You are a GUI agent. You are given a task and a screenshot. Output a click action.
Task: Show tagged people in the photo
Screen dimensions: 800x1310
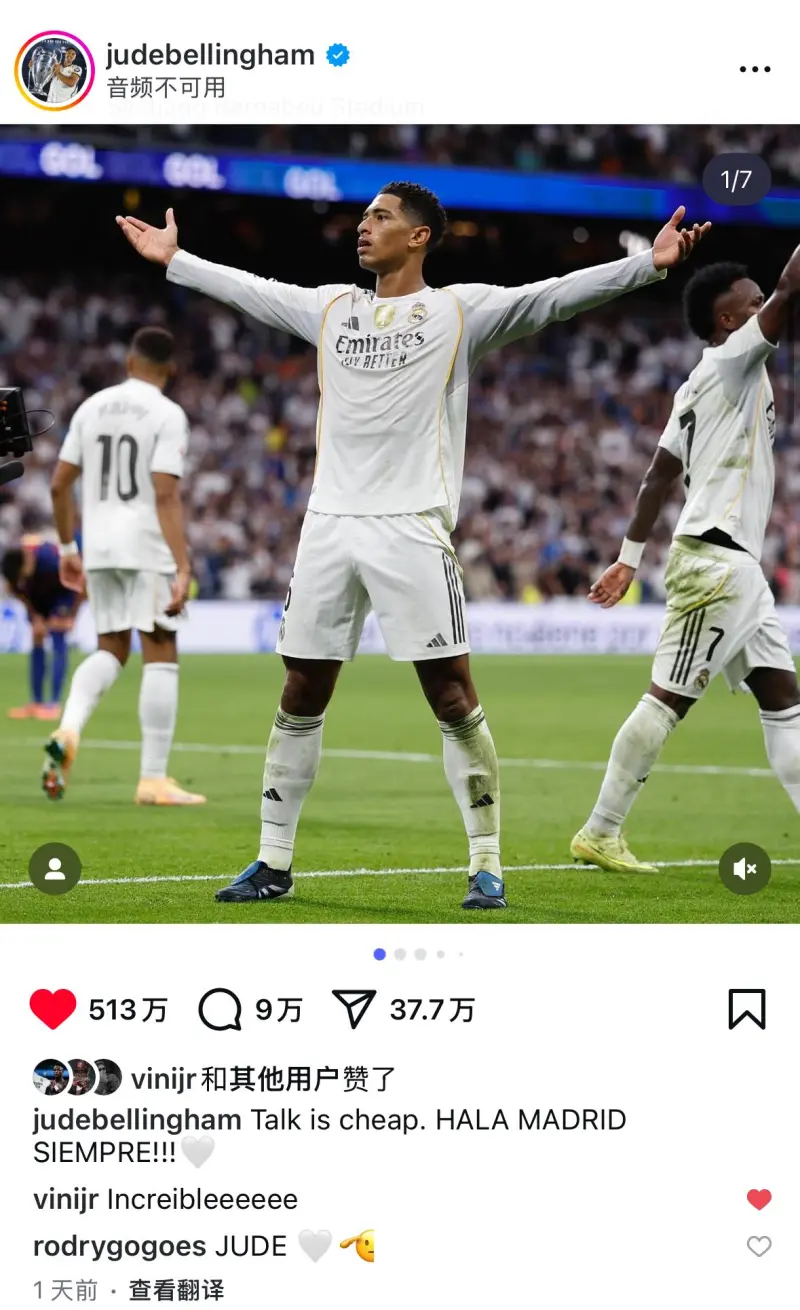55,869
